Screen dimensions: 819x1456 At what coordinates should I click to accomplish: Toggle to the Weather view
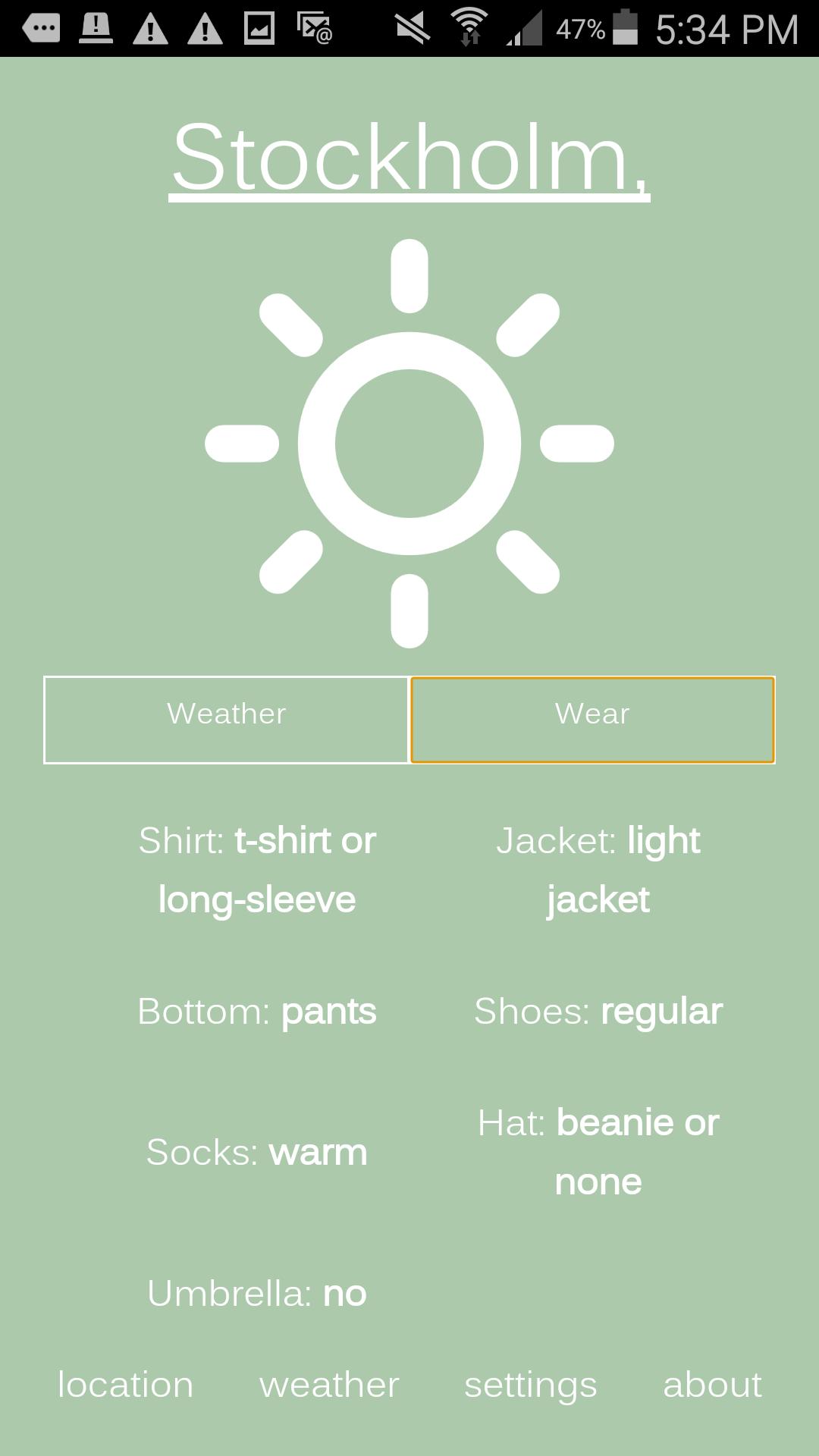click(226, 718)
